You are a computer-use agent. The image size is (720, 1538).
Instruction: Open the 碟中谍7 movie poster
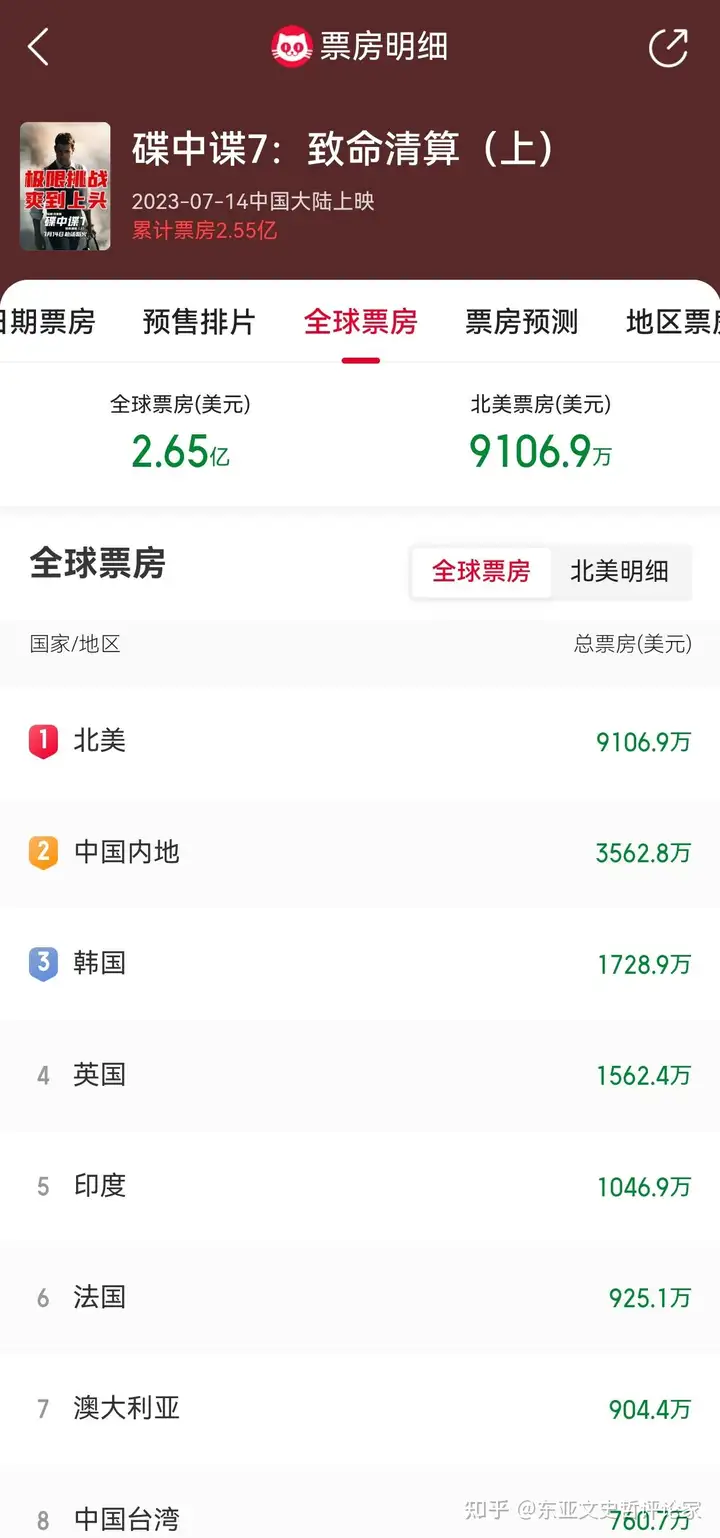(65, 186)
